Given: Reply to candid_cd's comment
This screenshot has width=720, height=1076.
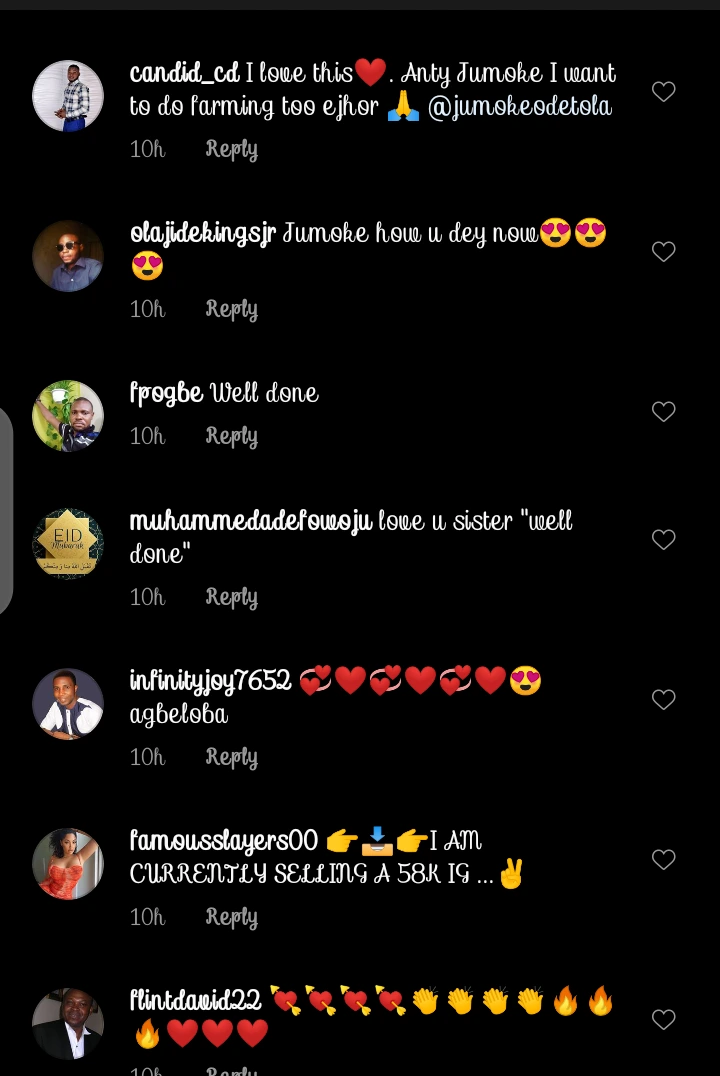Looking at the screenshot, I should 231,149.
